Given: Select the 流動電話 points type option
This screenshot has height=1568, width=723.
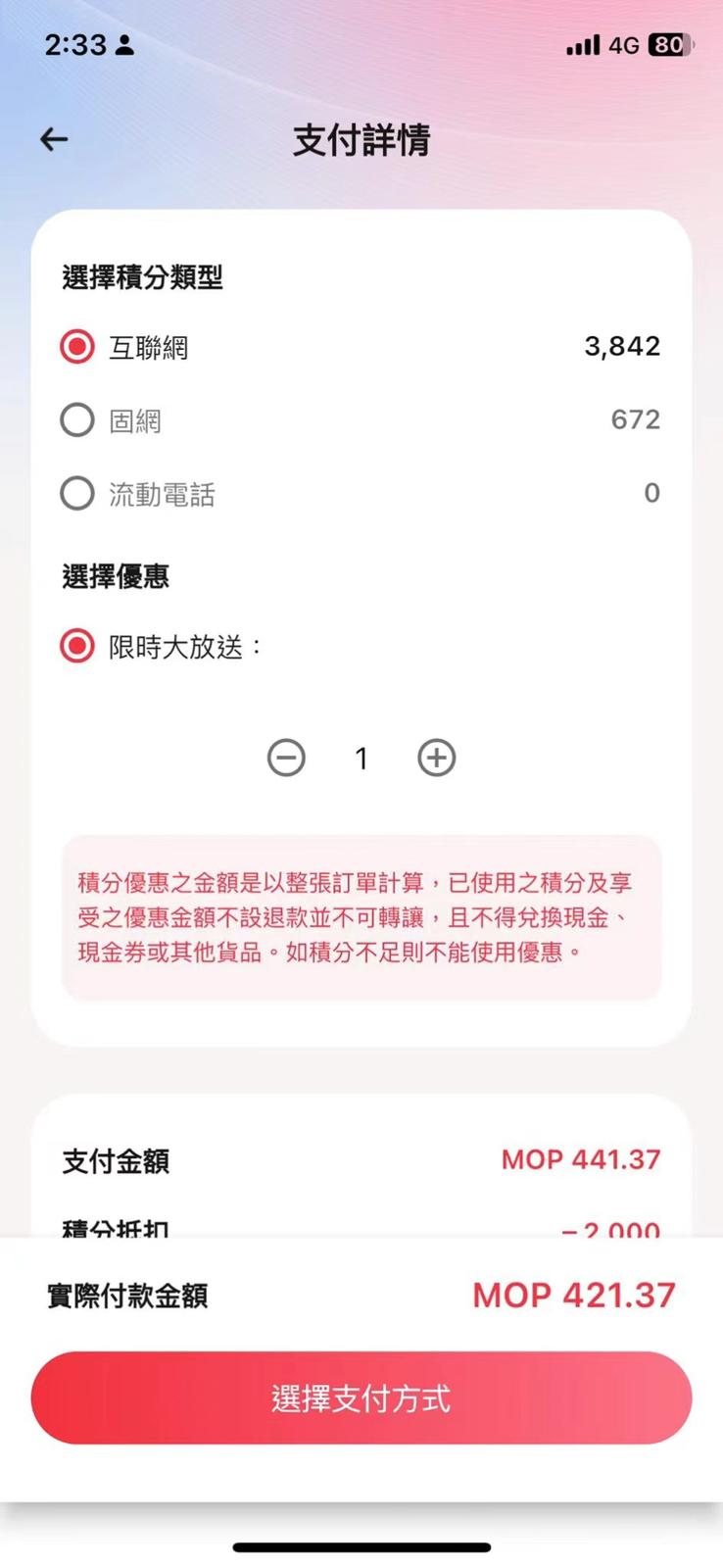Looking at the screenshot, I should [x=77, y=493].
